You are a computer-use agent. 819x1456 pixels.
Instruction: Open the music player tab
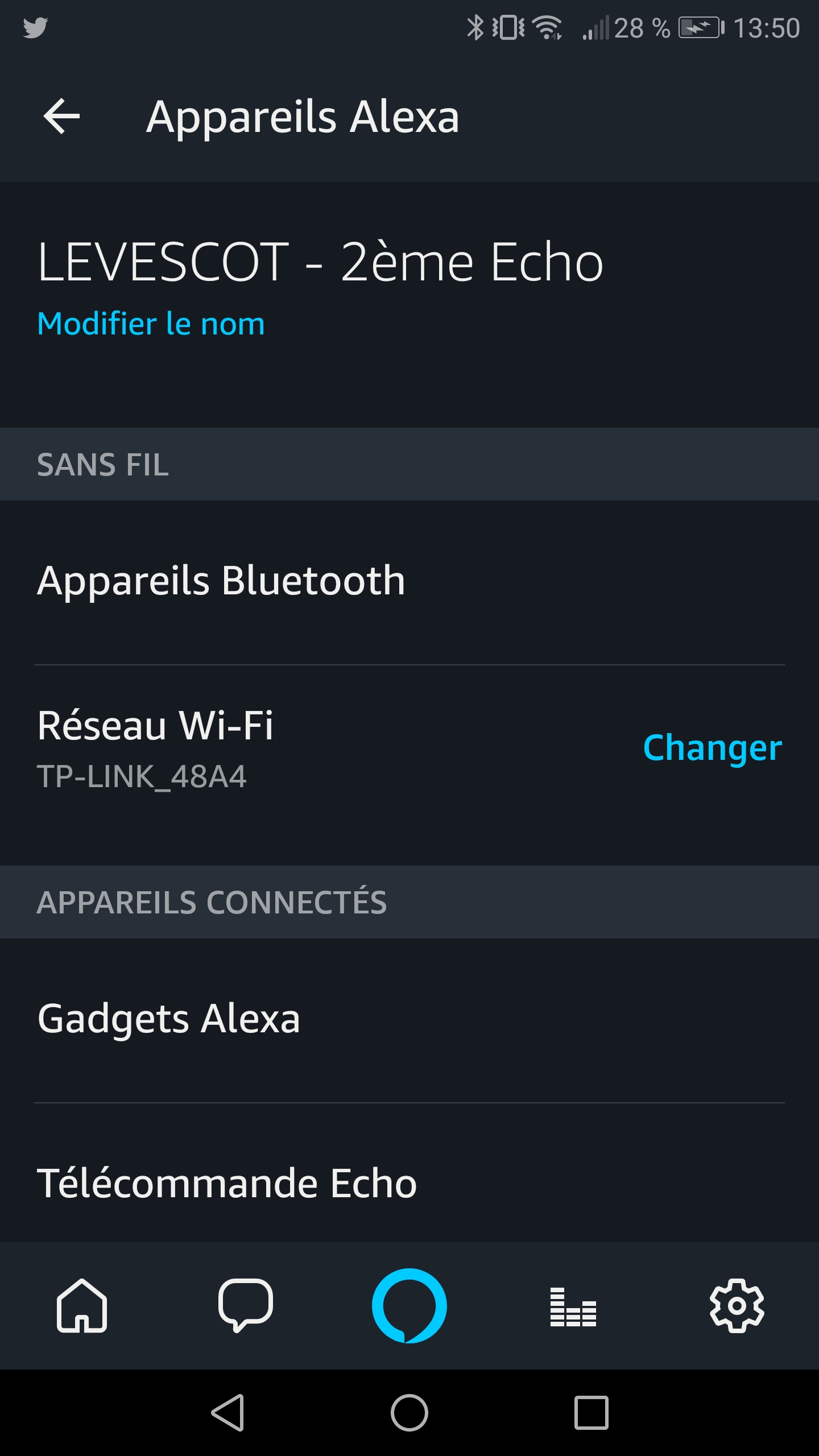573,1307
